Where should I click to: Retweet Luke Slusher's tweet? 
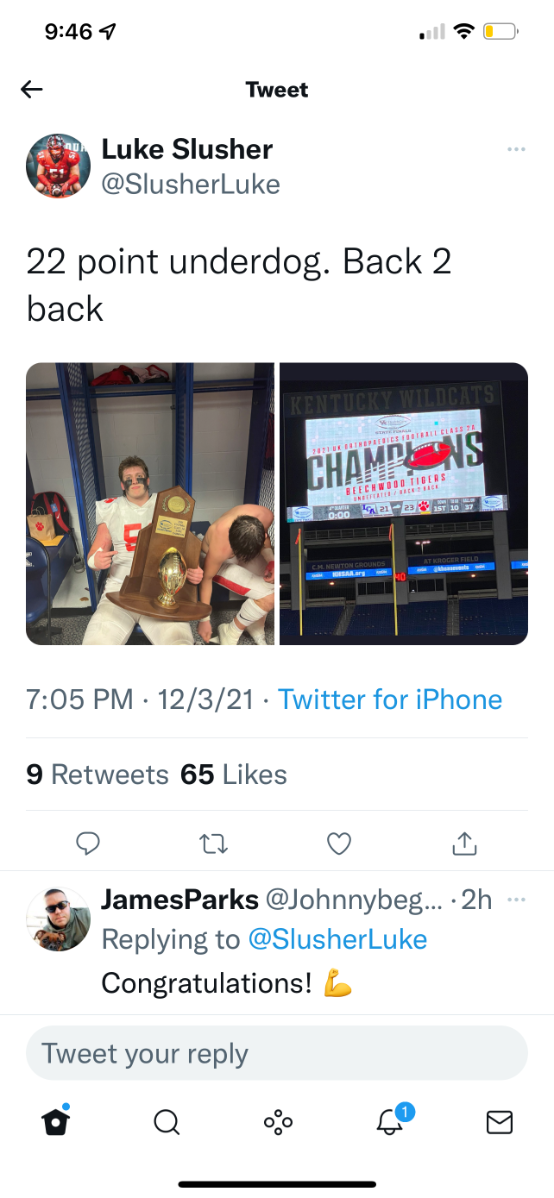214,843
